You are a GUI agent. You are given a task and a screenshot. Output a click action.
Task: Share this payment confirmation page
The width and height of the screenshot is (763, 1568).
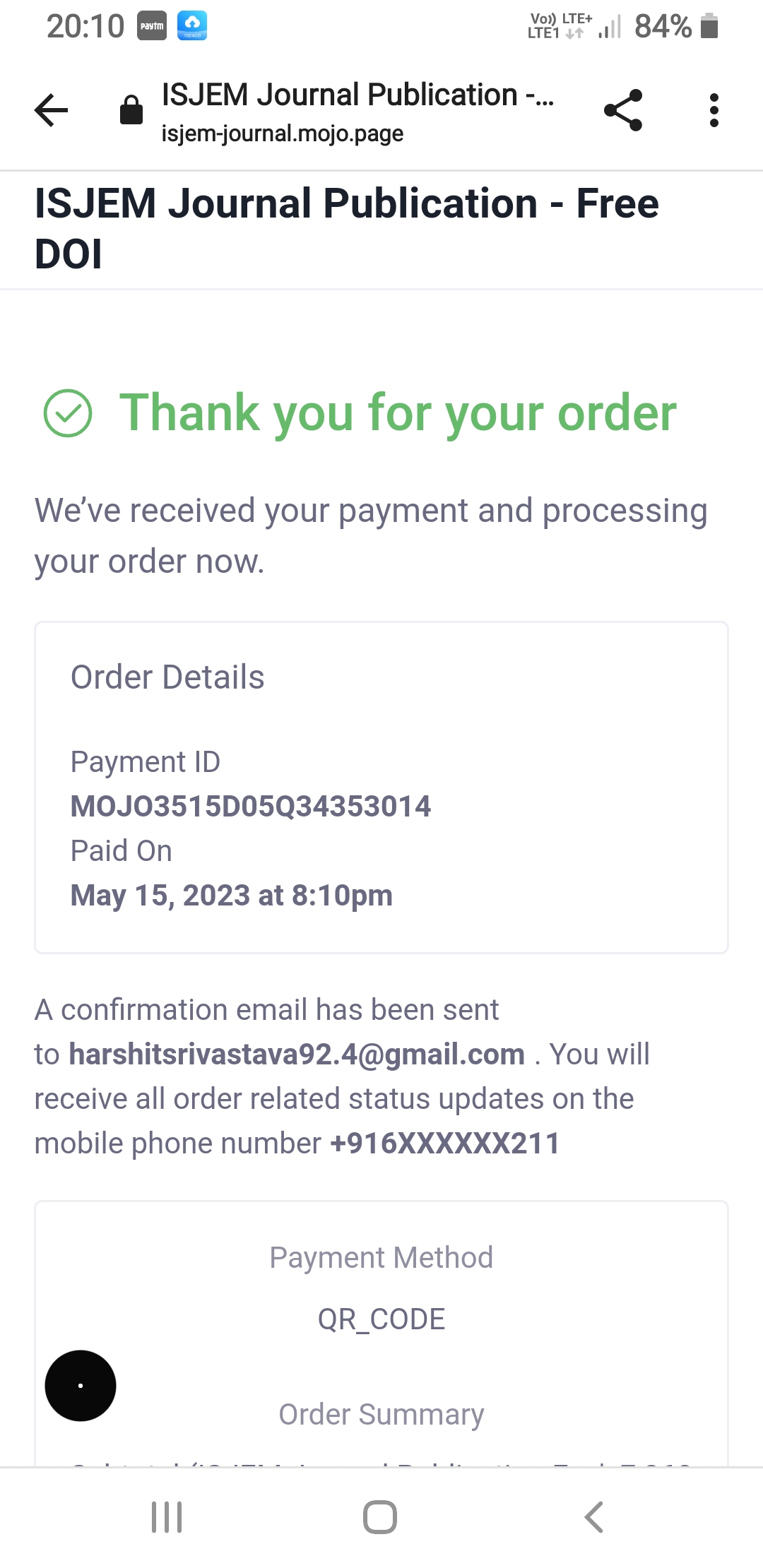623,110
